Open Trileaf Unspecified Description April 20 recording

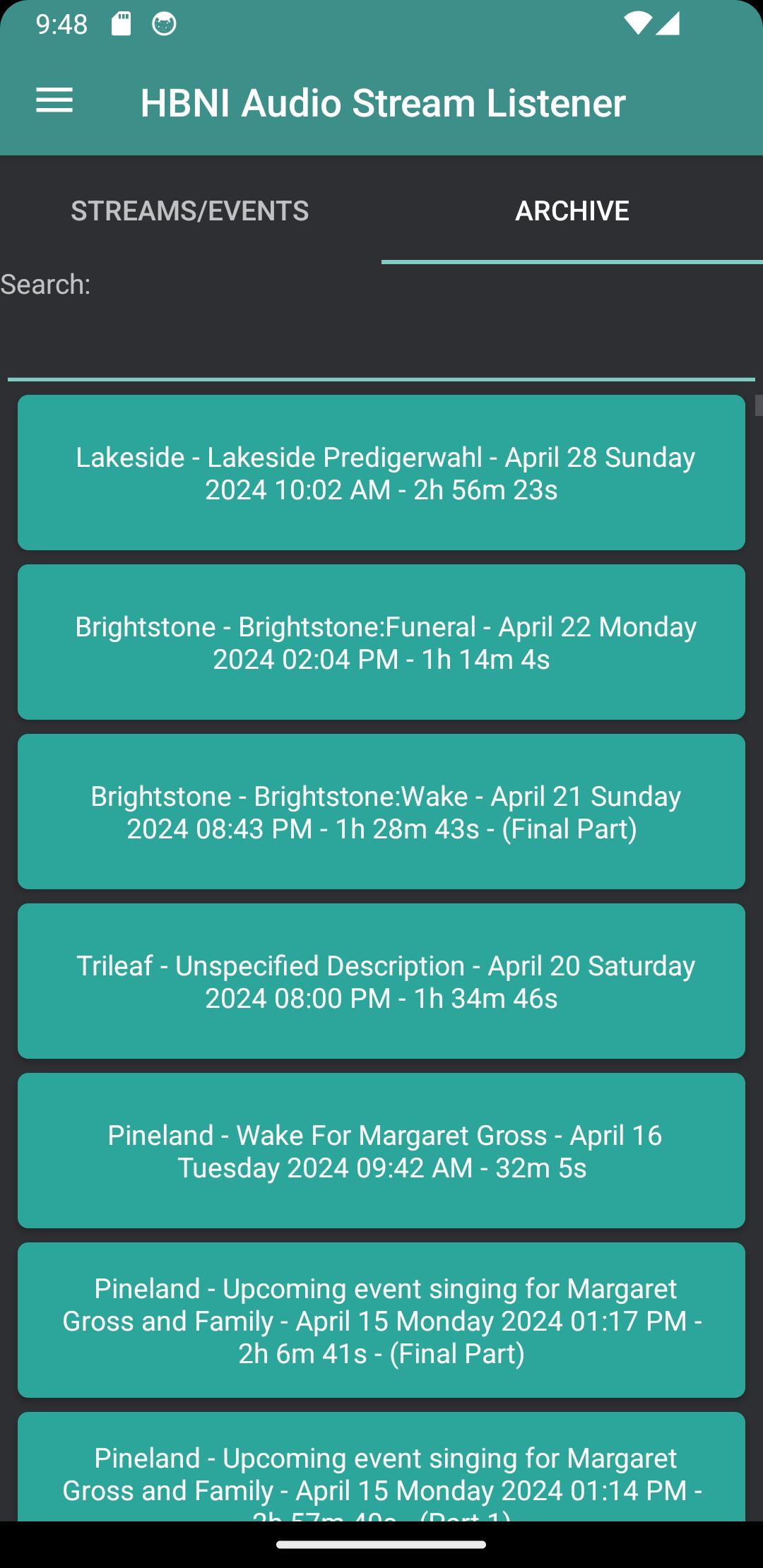pyautogui.click(x=381, y=981)
